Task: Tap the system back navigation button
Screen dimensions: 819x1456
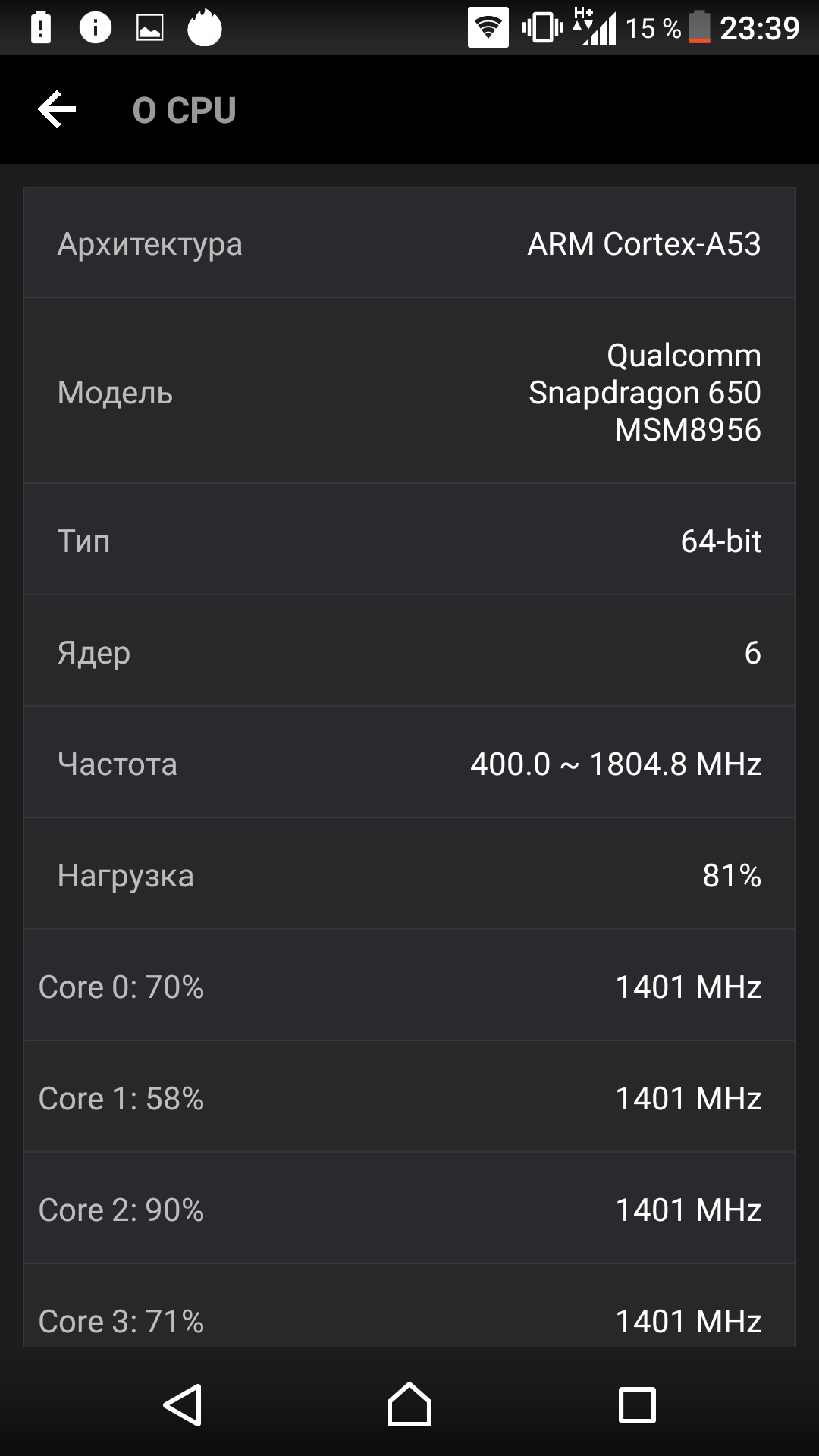Action: click(182, 1404)
